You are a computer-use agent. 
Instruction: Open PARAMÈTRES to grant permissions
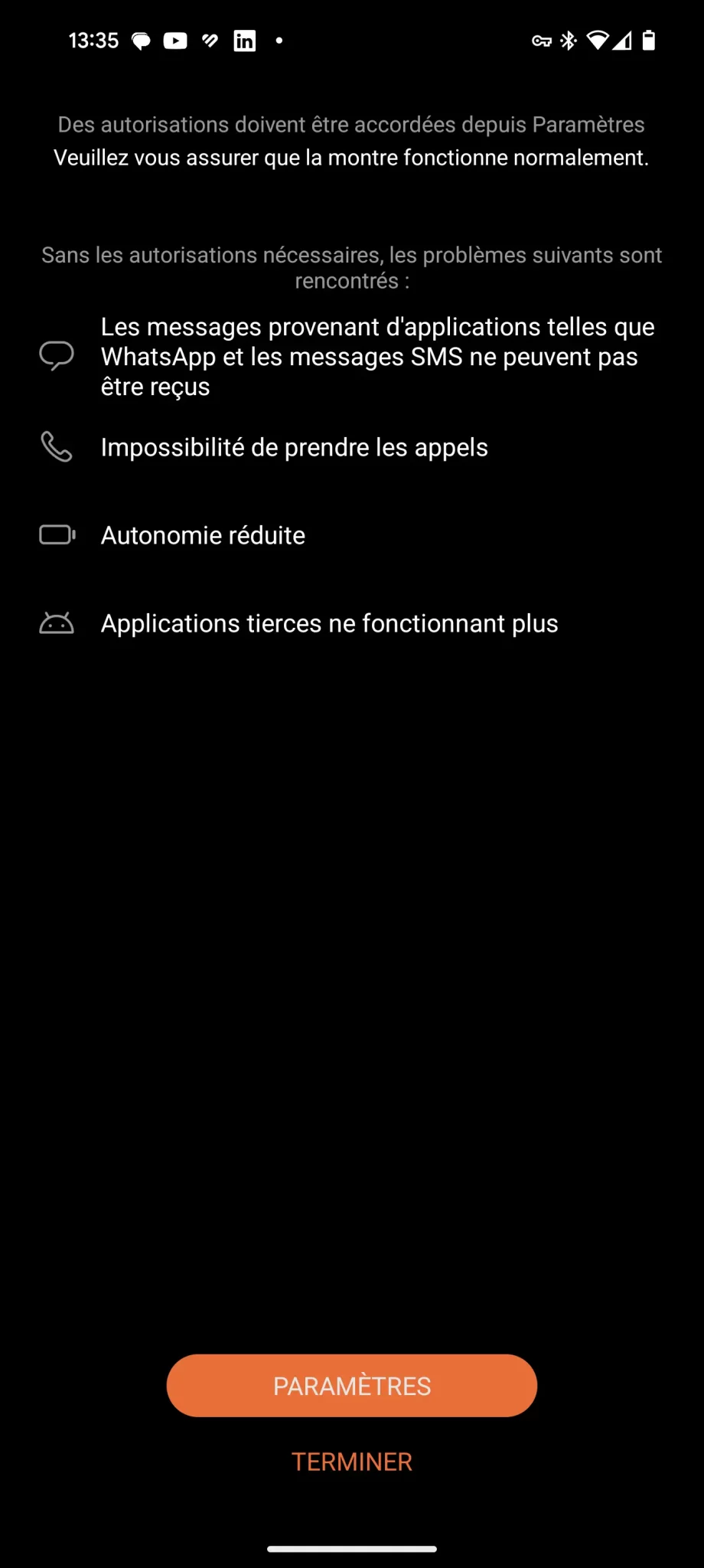click(x=352, y=1386)
